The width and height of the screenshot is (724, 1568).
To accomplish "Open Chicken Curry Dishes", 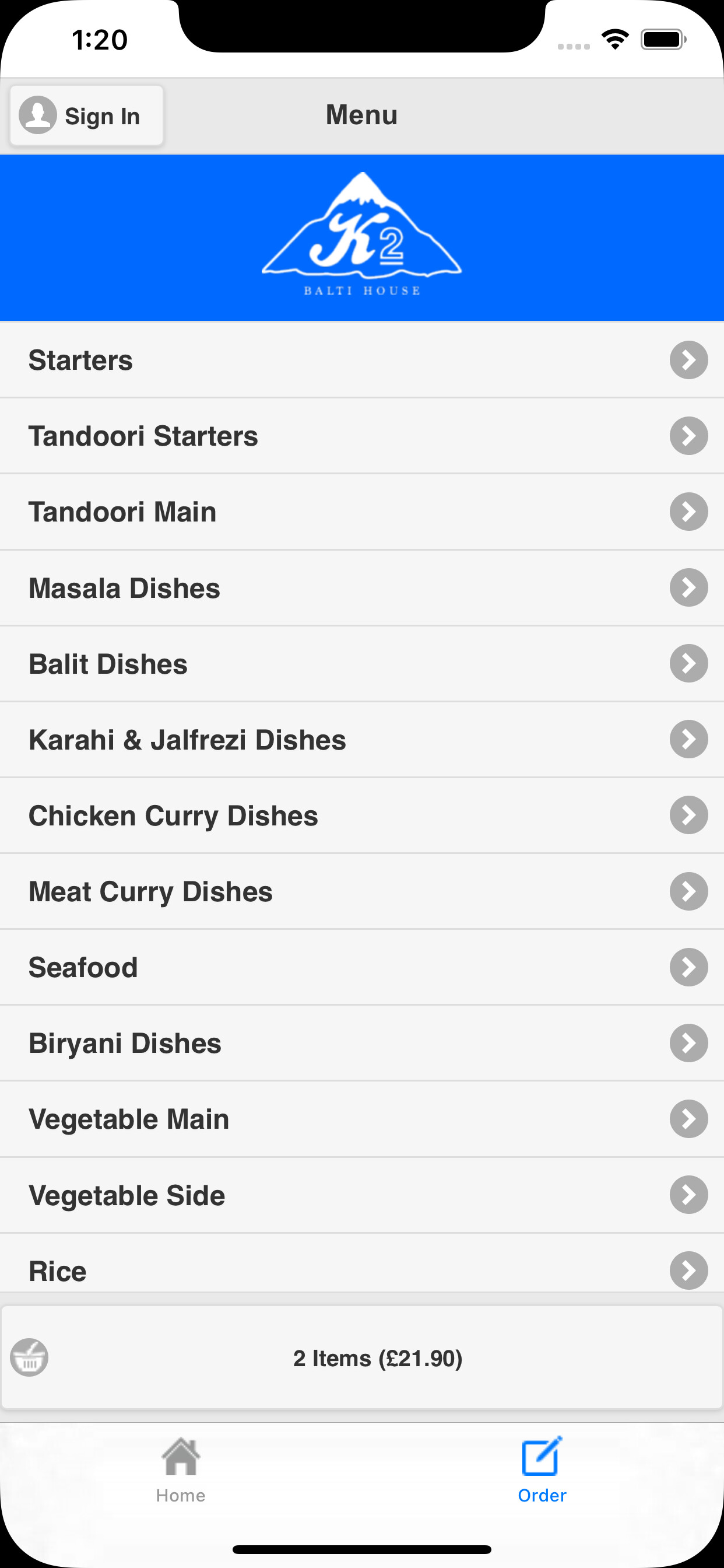I will tap(362, 815).
